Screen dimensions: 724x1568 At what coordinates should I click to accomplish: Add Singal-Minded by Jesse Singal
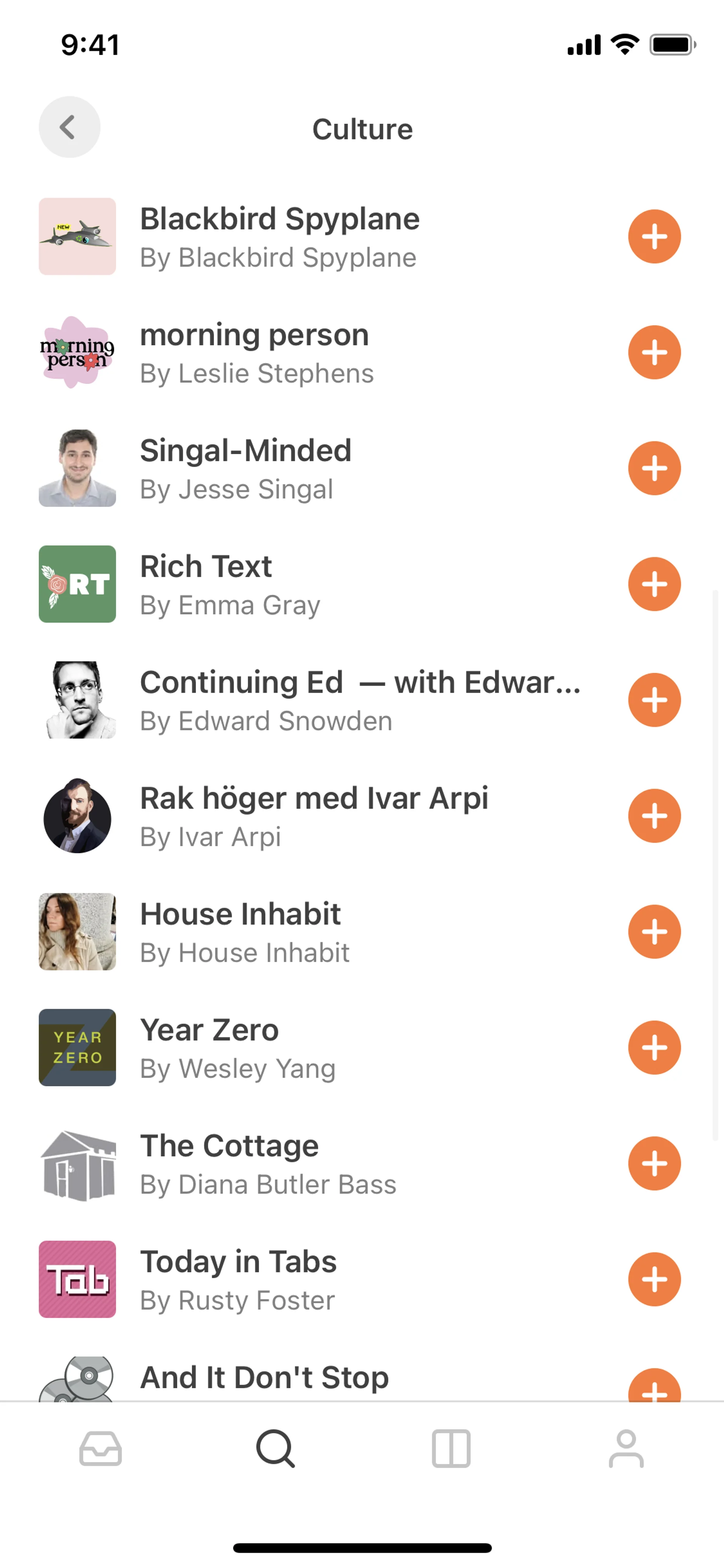(x=654, y=469)
